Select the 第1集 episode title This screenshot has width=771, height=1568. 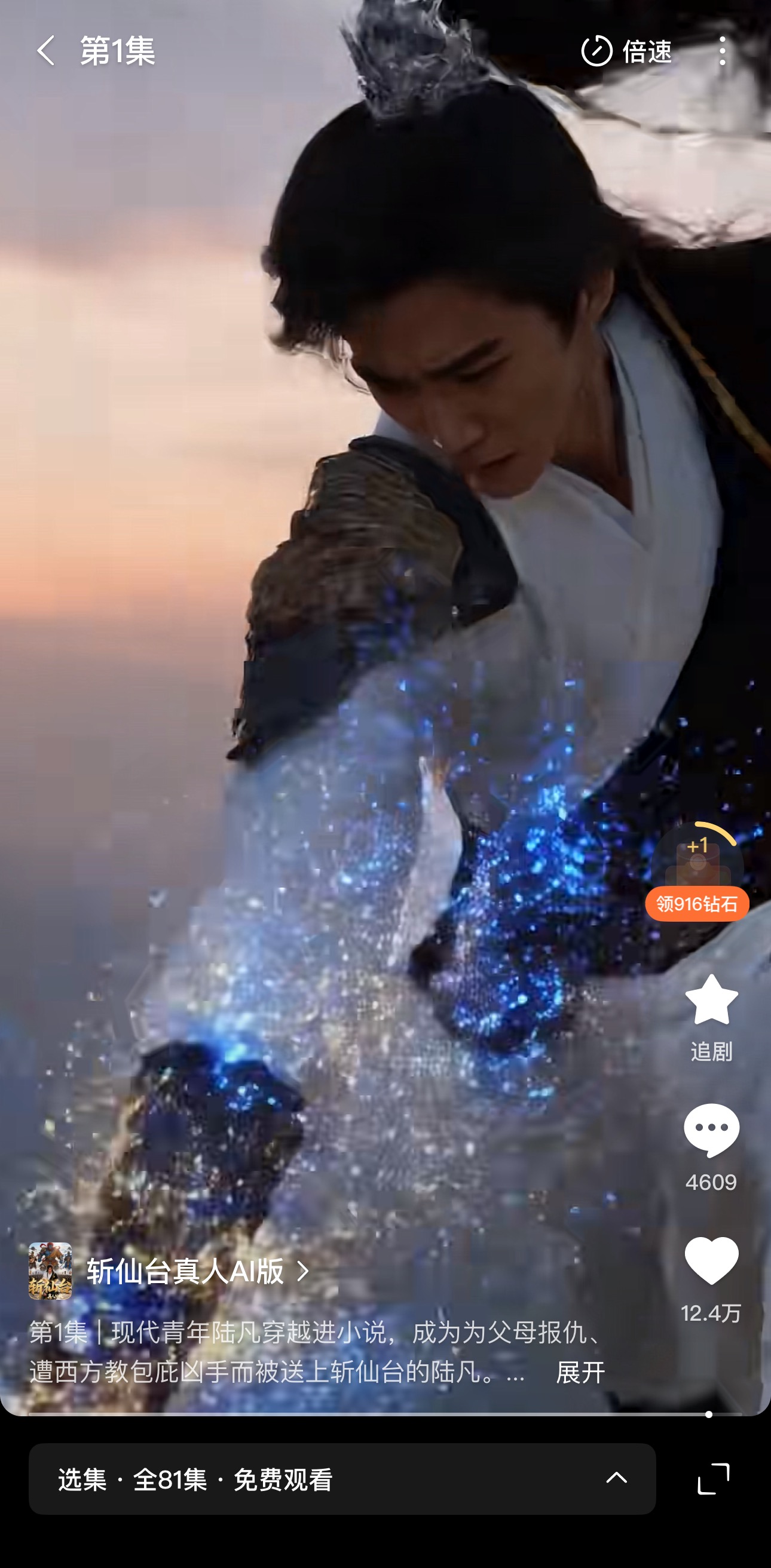click(117, 53)
